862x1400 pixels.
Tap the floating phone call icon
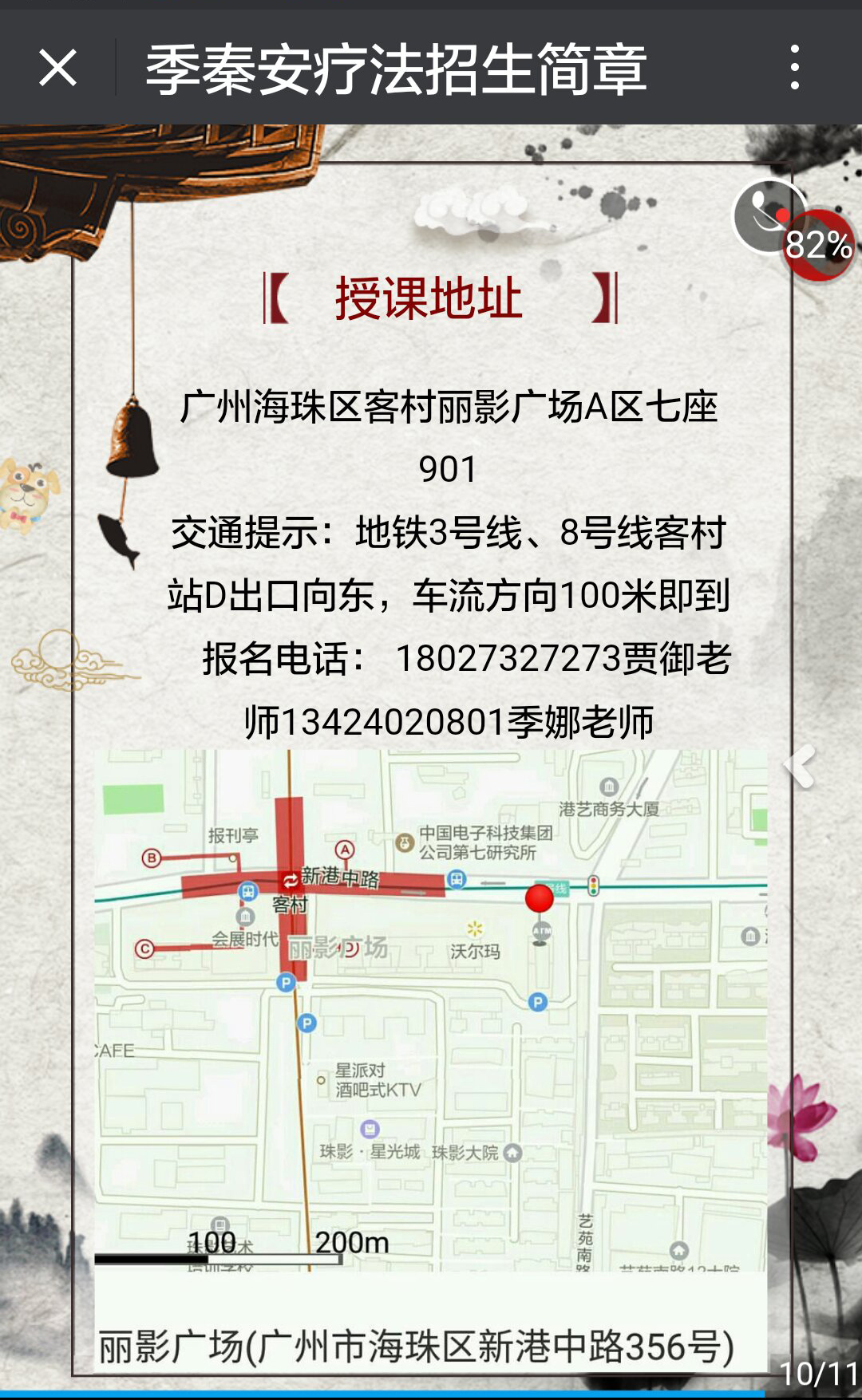coord(768,215)
